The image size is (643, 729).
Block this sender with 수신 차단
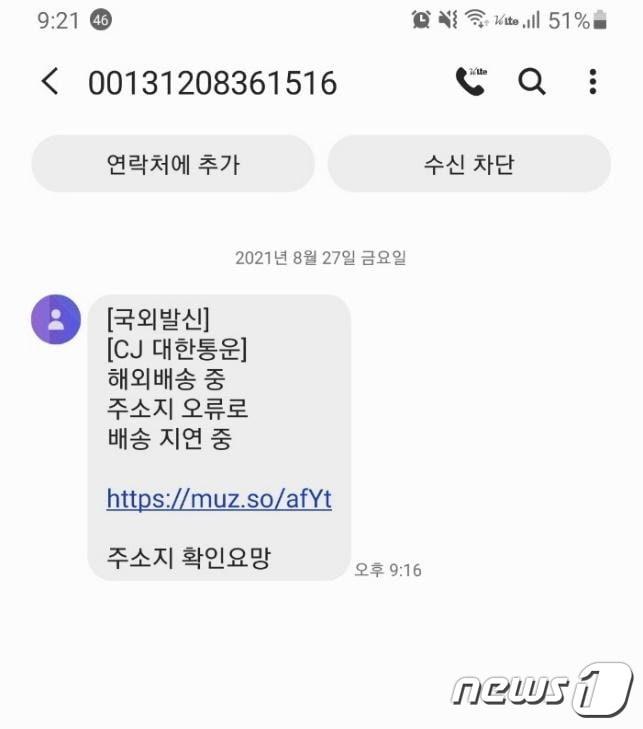point(468,164)
